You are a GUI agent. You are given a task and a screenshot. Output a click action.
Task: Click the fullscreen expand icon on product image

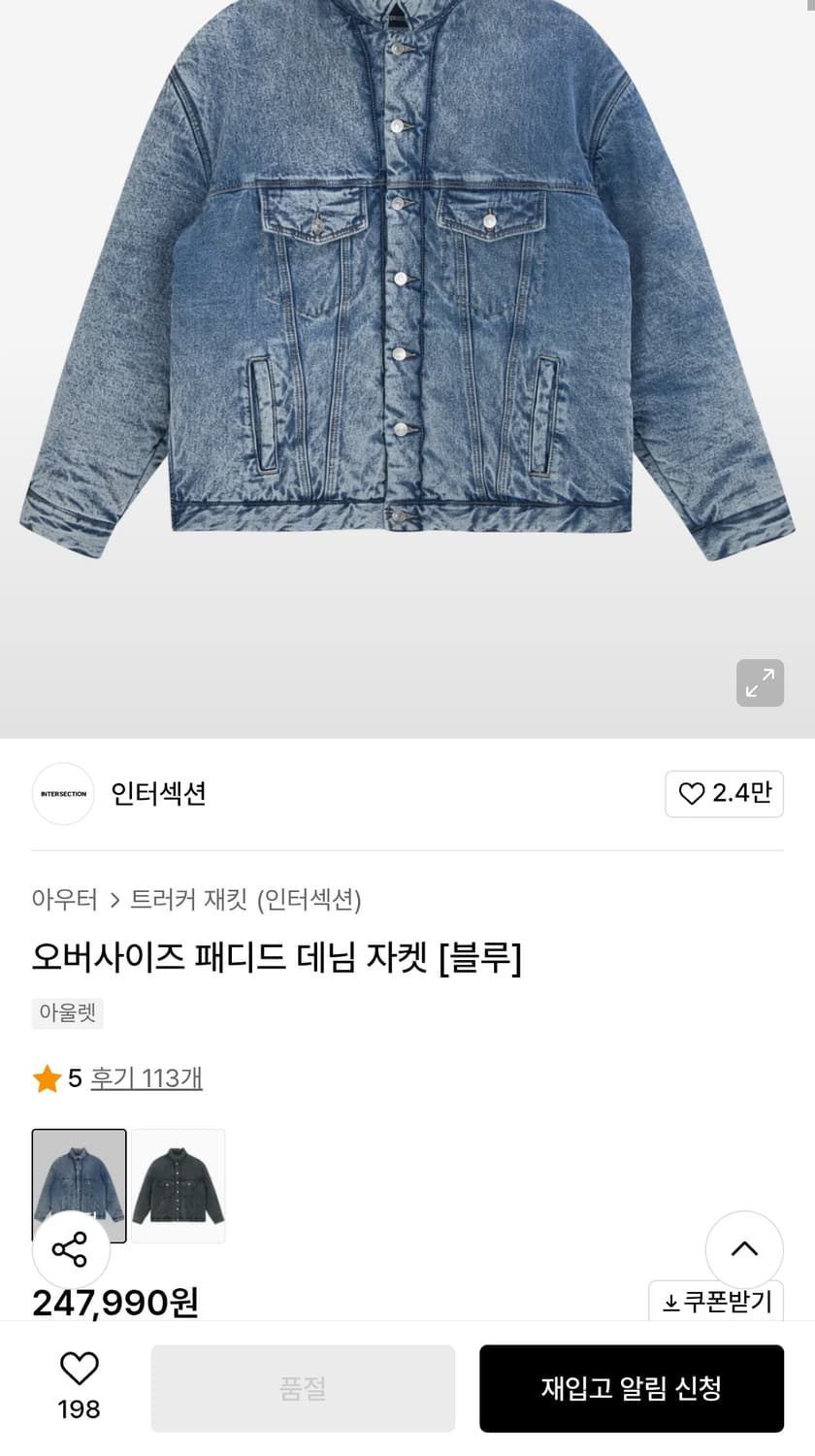760,683
